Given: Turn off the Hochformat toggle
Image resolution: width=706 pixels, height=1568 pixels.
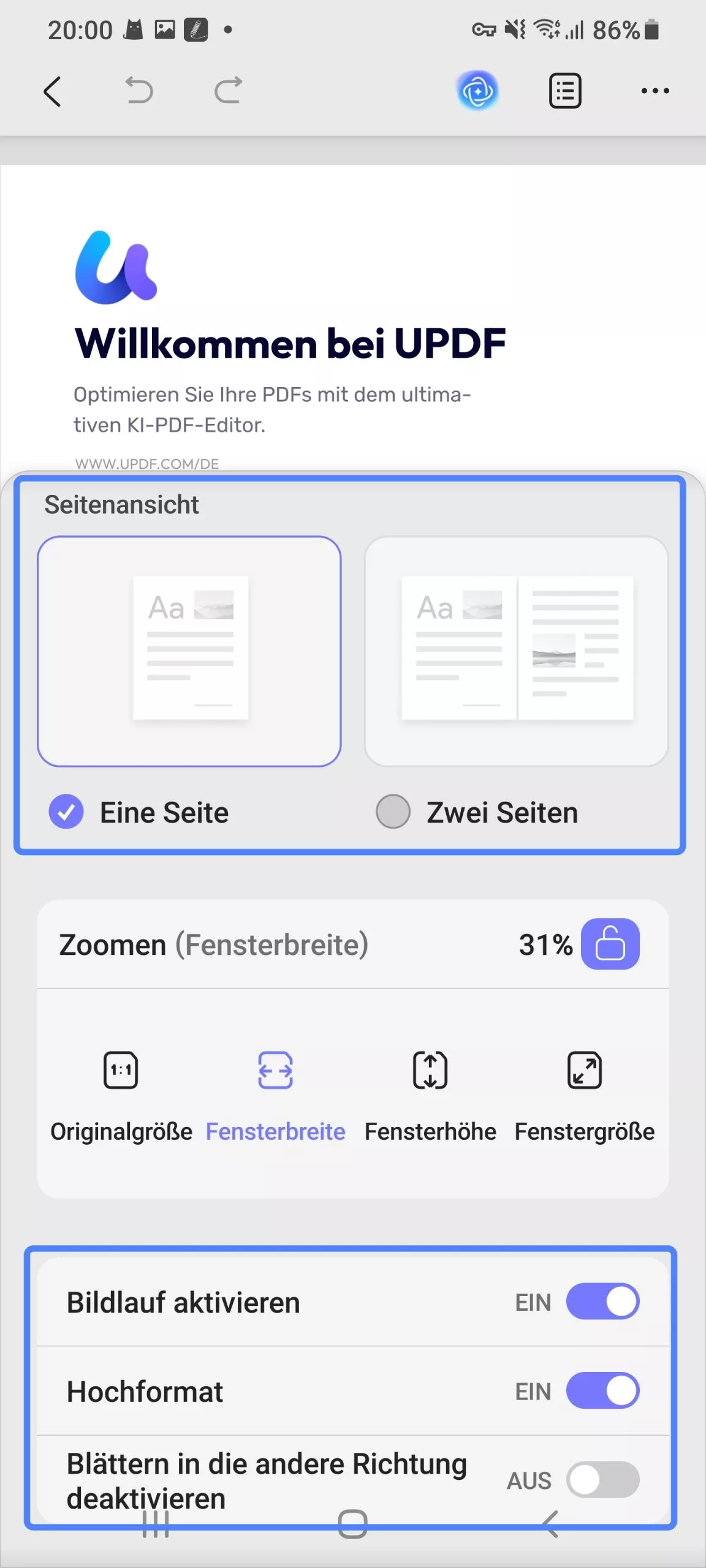Looking at the screenshot, I should pyautogui.click(x=602, y=1392).
